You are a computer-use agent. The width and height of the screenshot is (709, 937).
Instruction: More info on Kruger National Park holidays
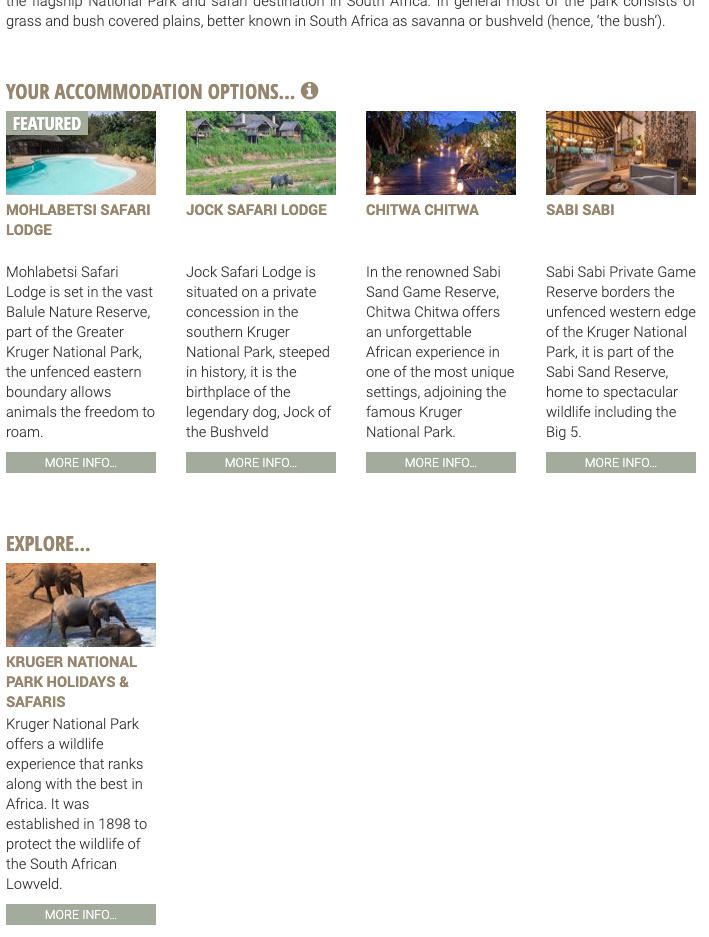coord(81,915)
